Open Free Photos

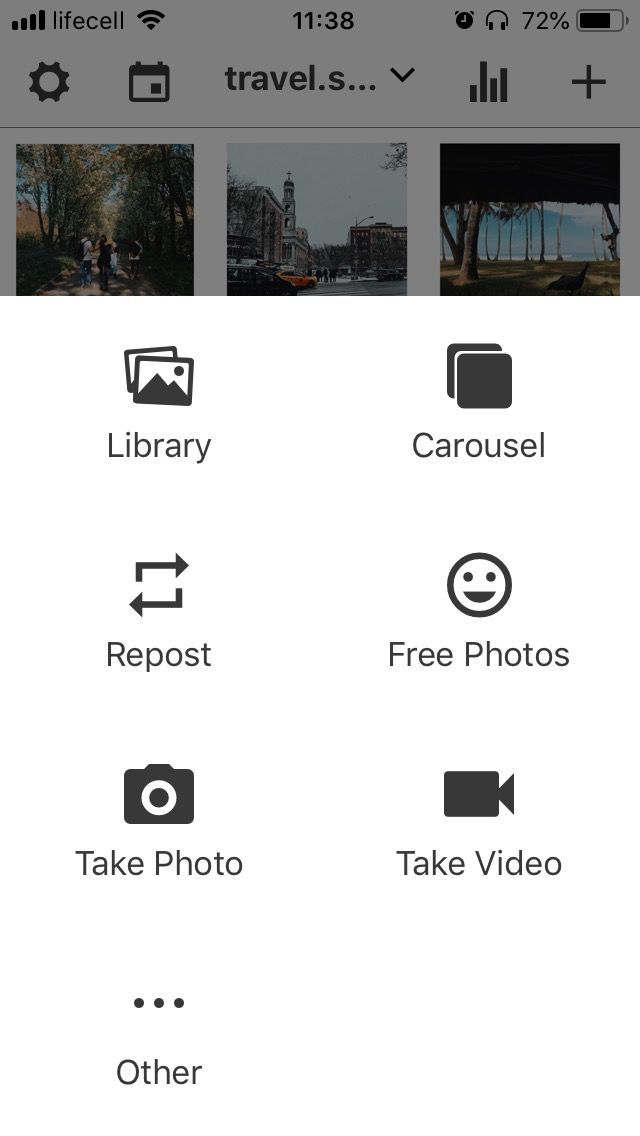click(x=479, y=612)
